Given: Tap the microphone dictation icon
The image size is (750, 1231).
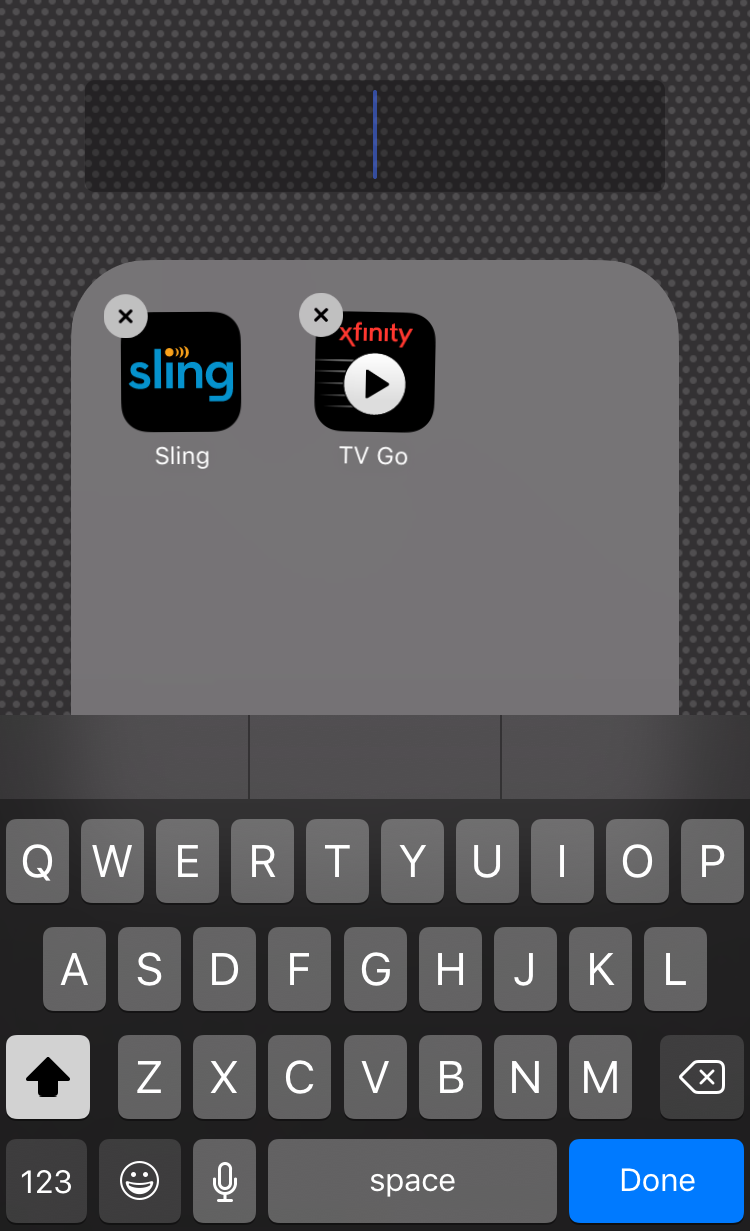Looking at the screenshot, I should (x=224, y=1181).
